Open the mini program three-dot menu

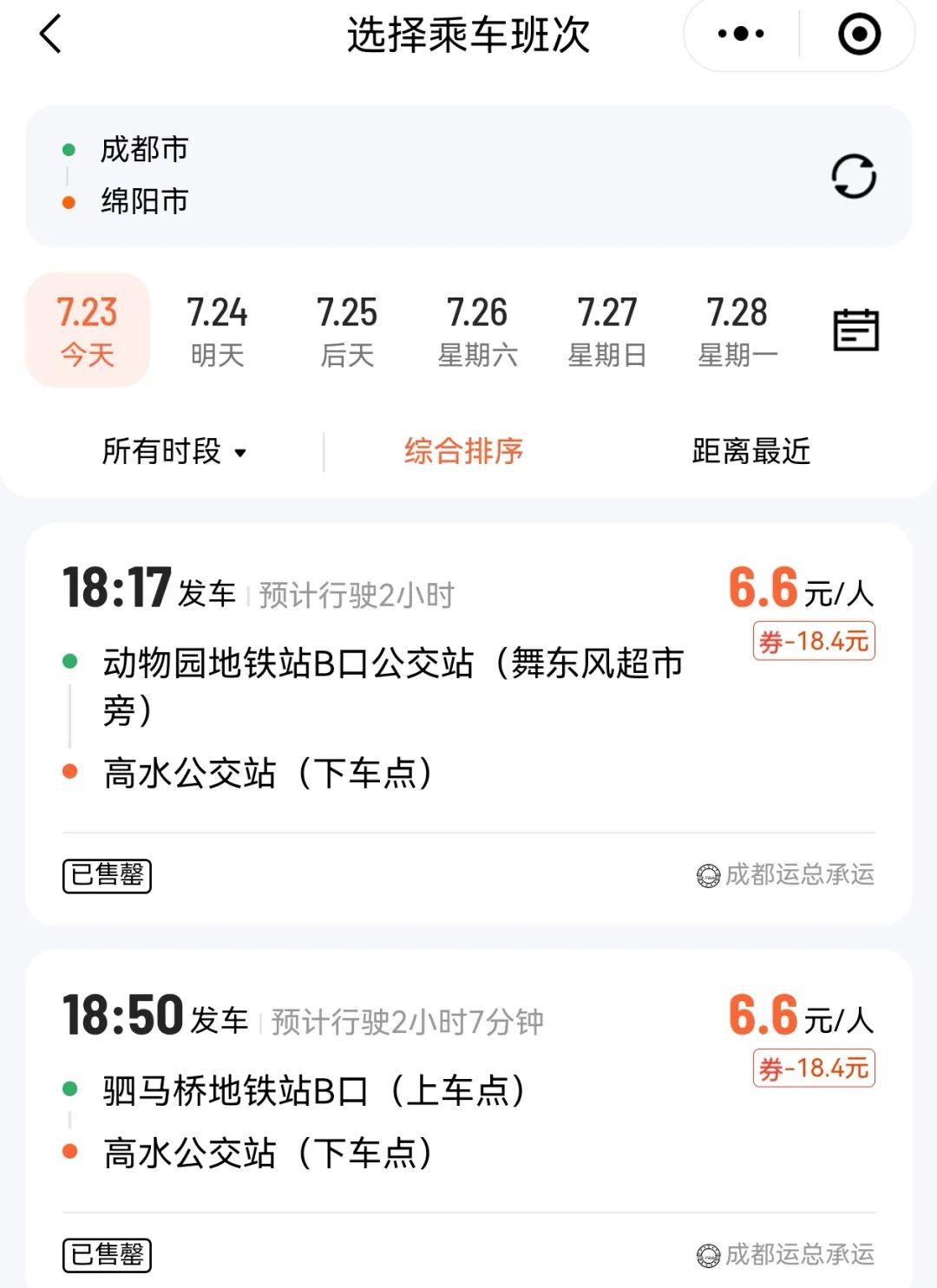click(741, 35)
